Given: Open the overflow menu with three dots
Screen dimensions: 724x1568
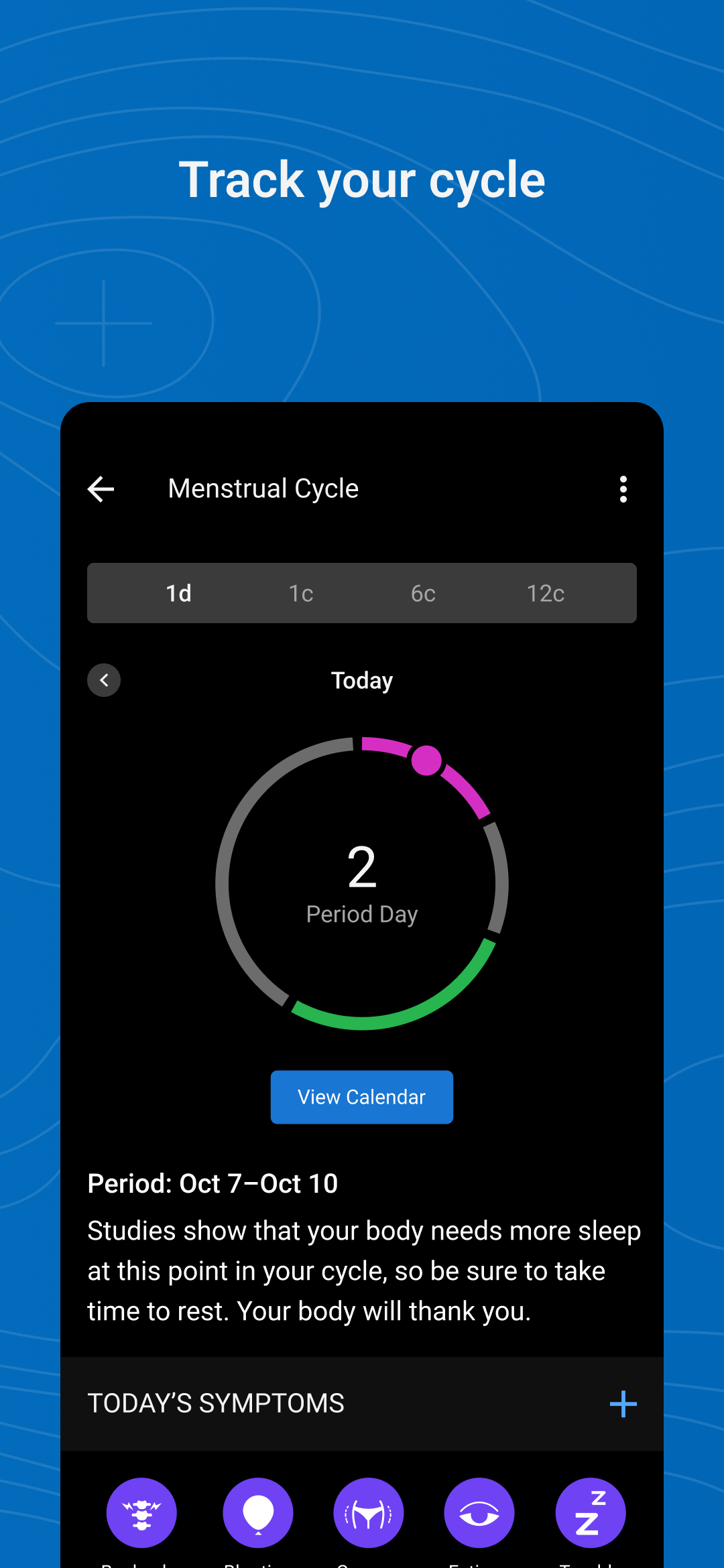Looking at the screenshot, I should click(x=623, y=489).
